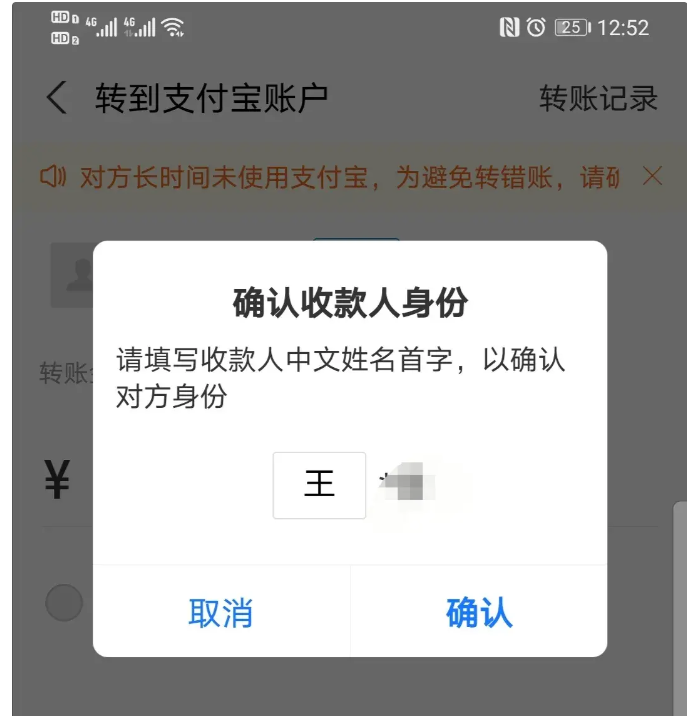Go back from transfer to Alipay account

[x=57, y=98]
